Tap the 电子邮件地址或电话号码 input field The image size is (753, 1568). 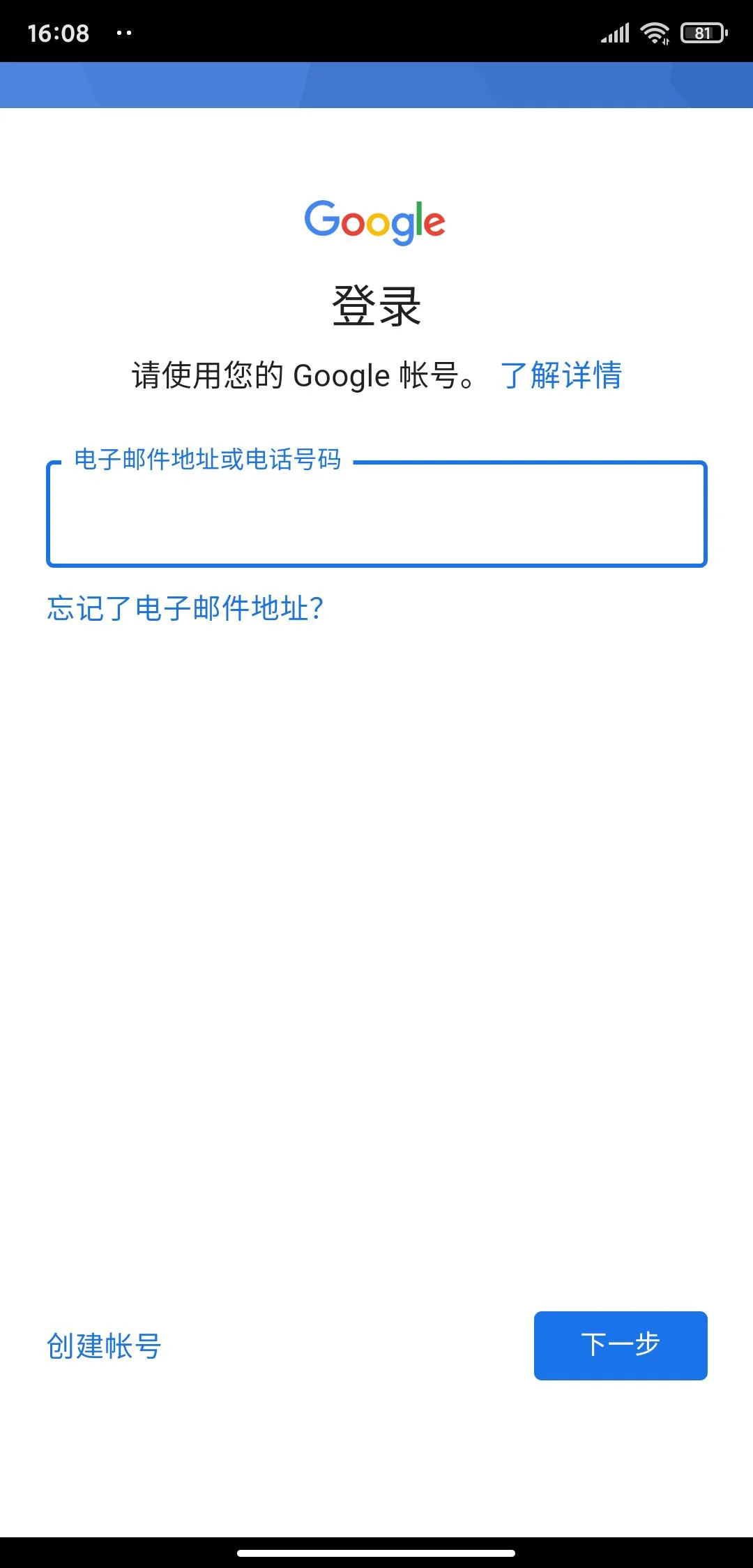point(376,515)
